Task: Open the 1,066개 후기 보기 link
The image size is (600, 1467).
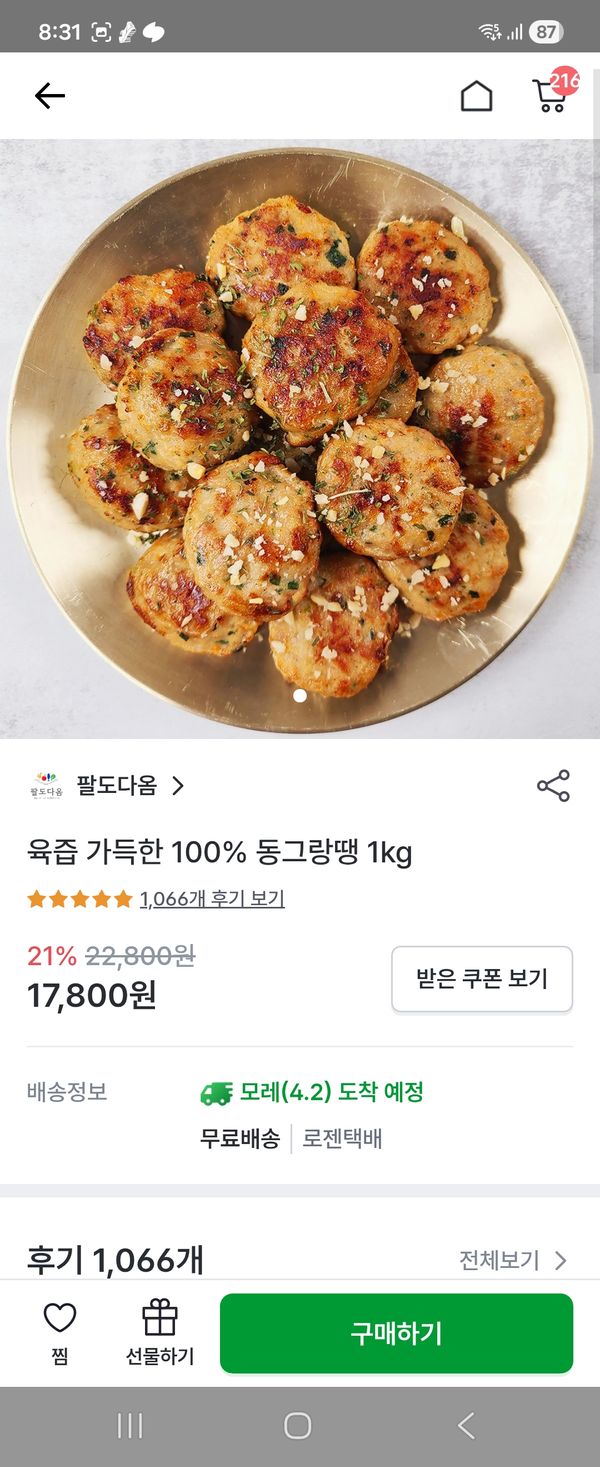Action: point(212,899)
